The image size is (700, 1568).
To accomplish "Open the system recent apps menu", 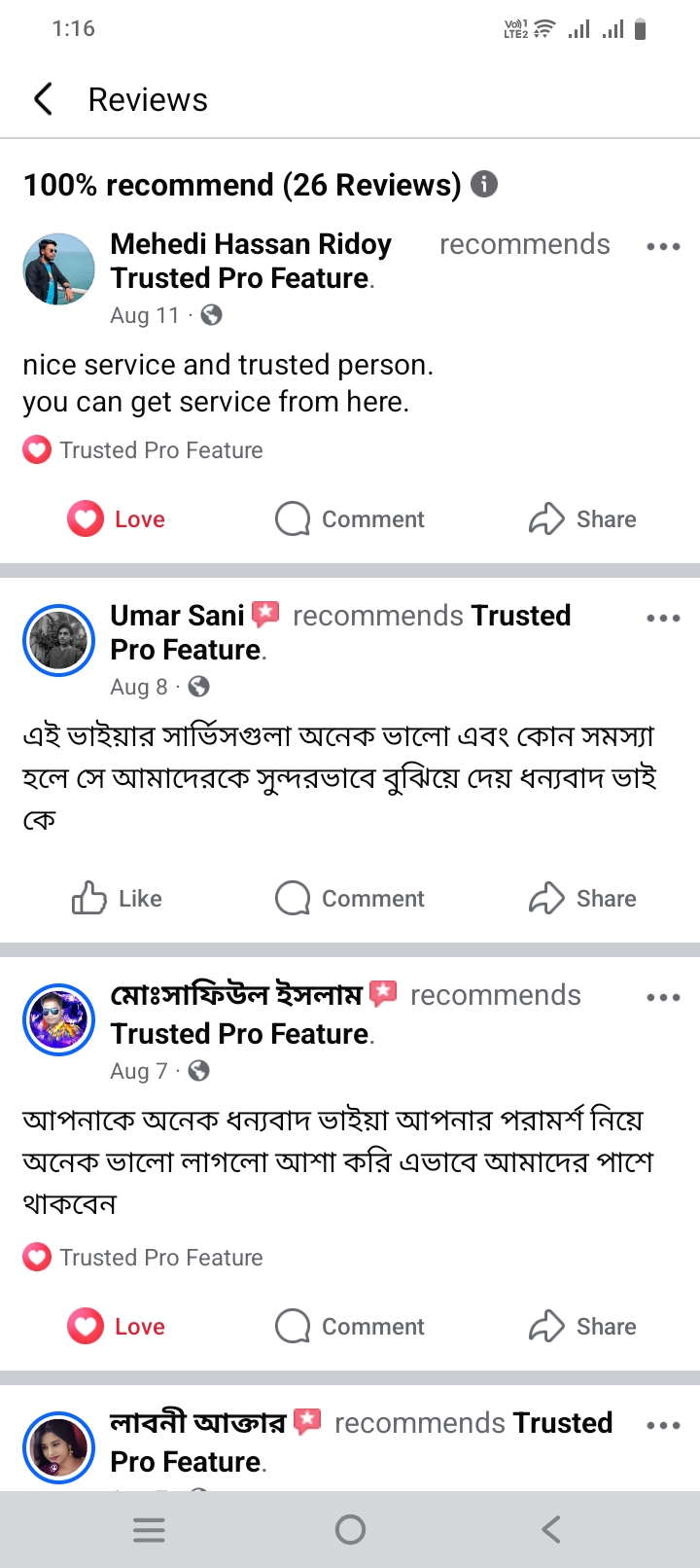I will click(149, 1530).
